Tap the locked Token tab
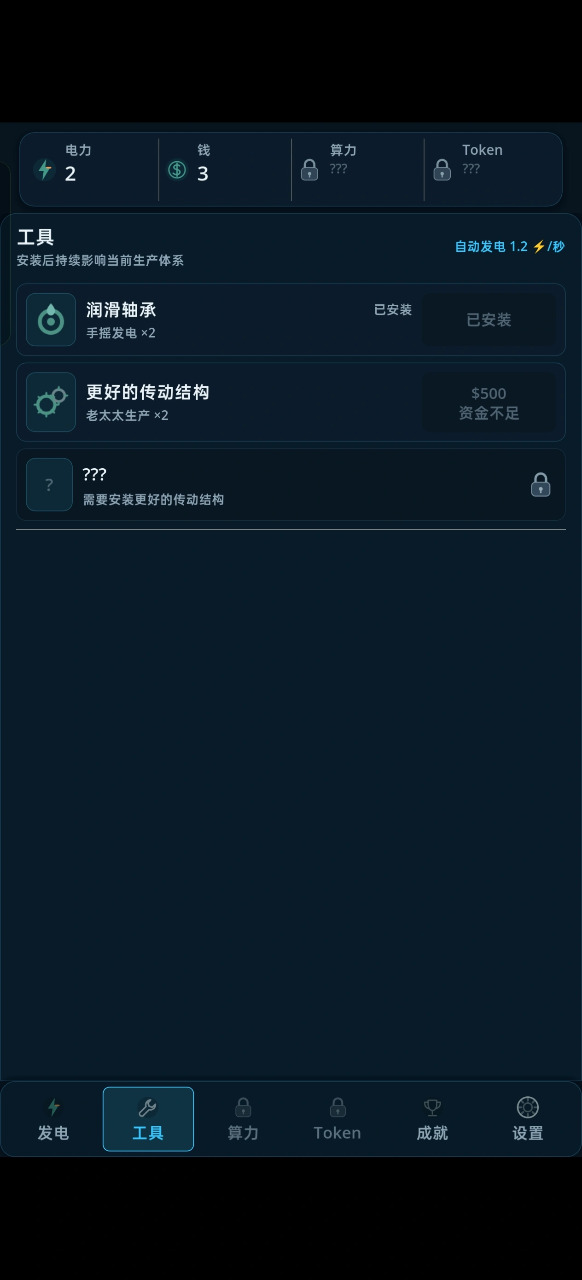The width and height of the screenshot is (582, 1280). [x=337, y=1119]
